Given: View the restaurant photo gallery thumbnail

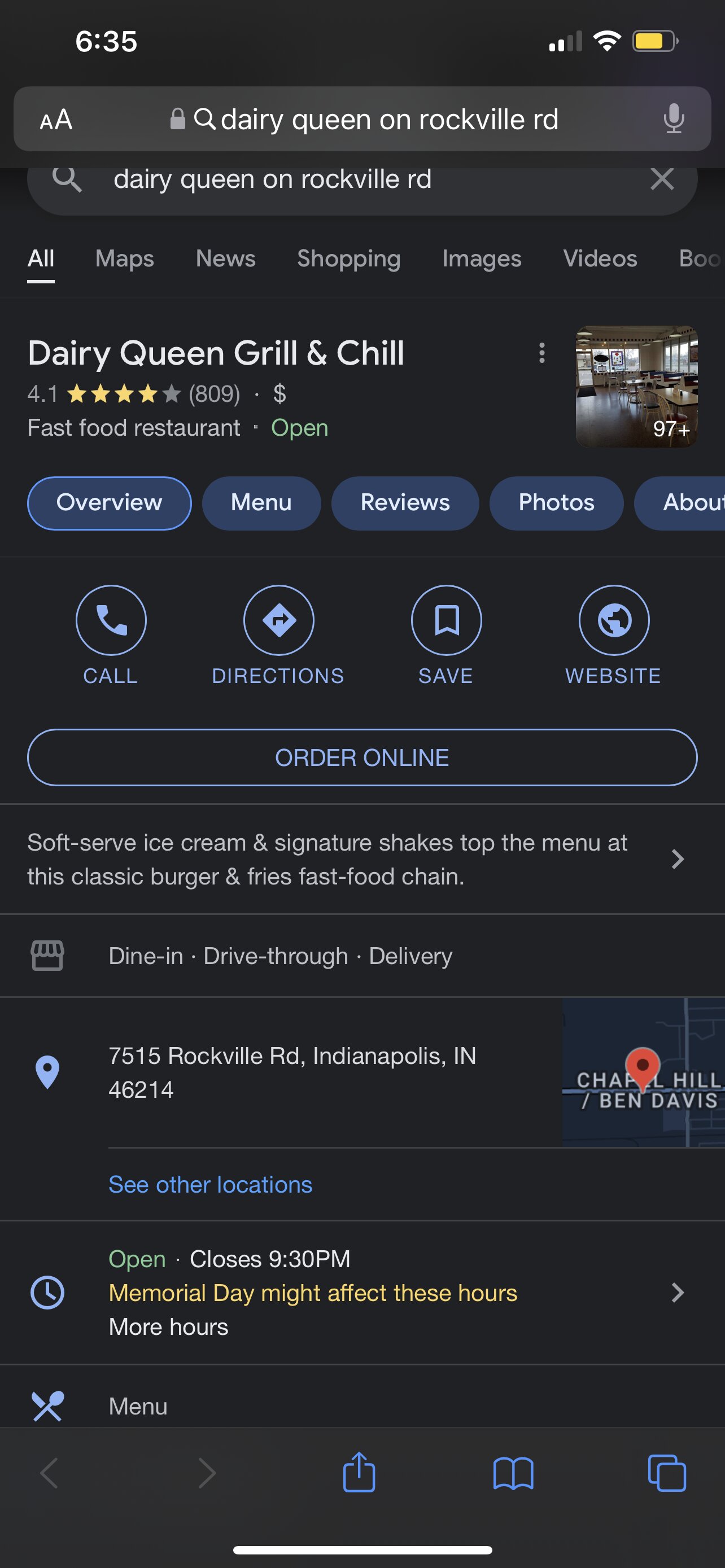Looking at the screenshot, I should (636, 387).
